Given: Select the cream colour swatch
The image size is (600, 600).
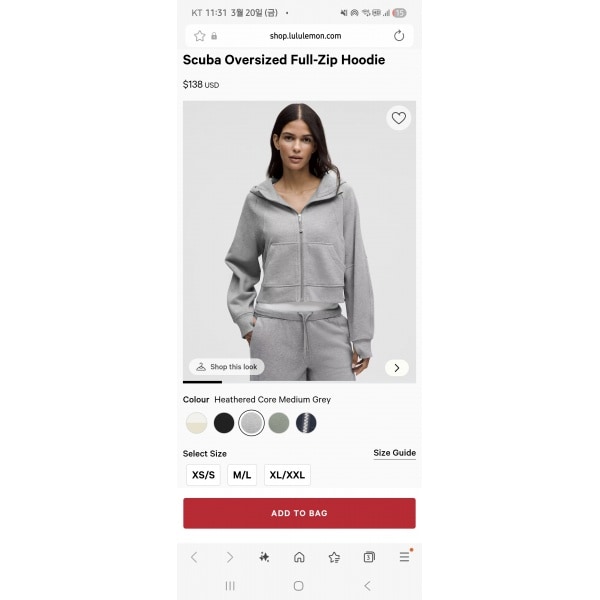Looking at the screenshot, I should (196, 423).
